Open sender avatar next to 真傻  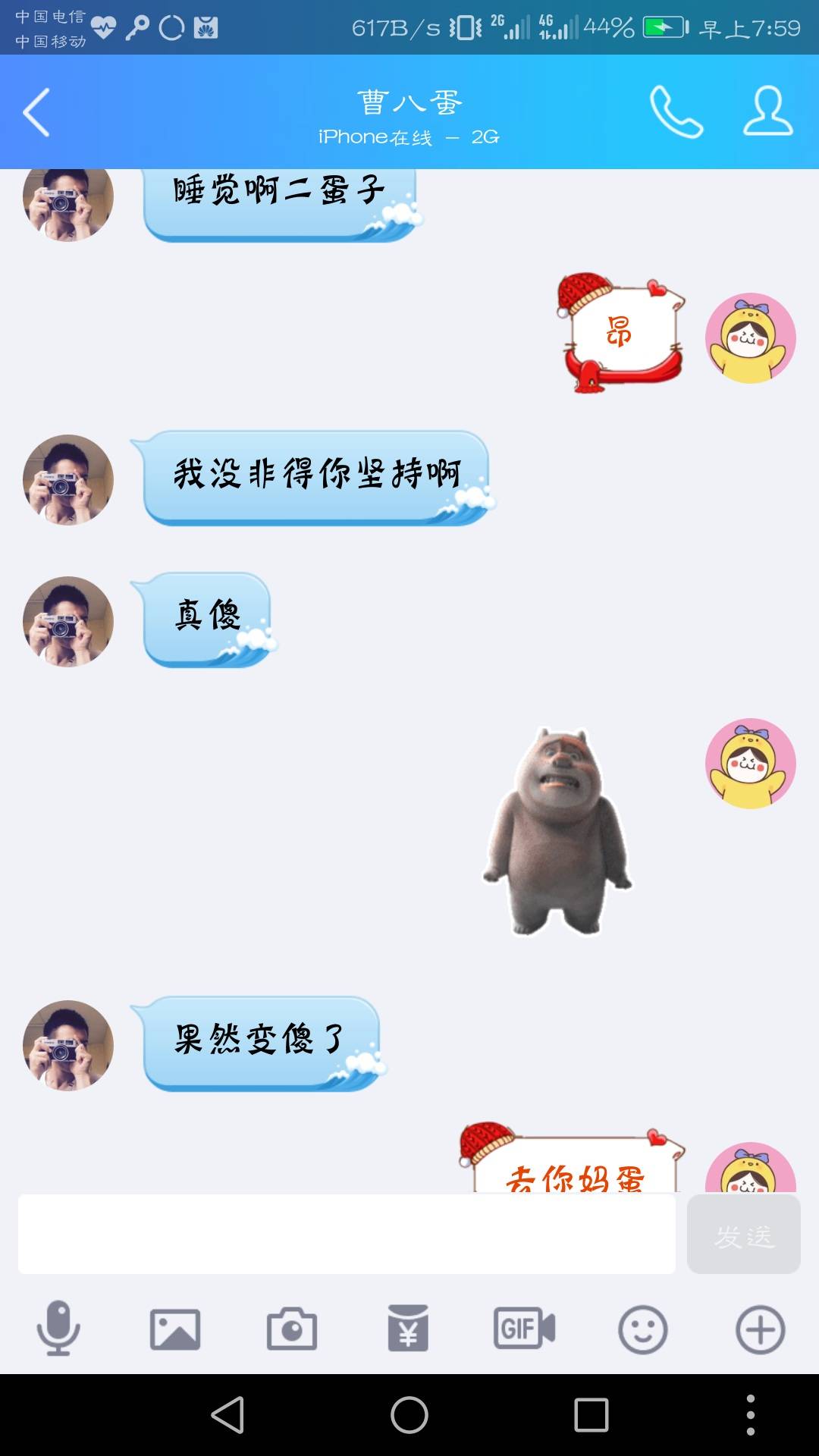click(x=68, y=622)
